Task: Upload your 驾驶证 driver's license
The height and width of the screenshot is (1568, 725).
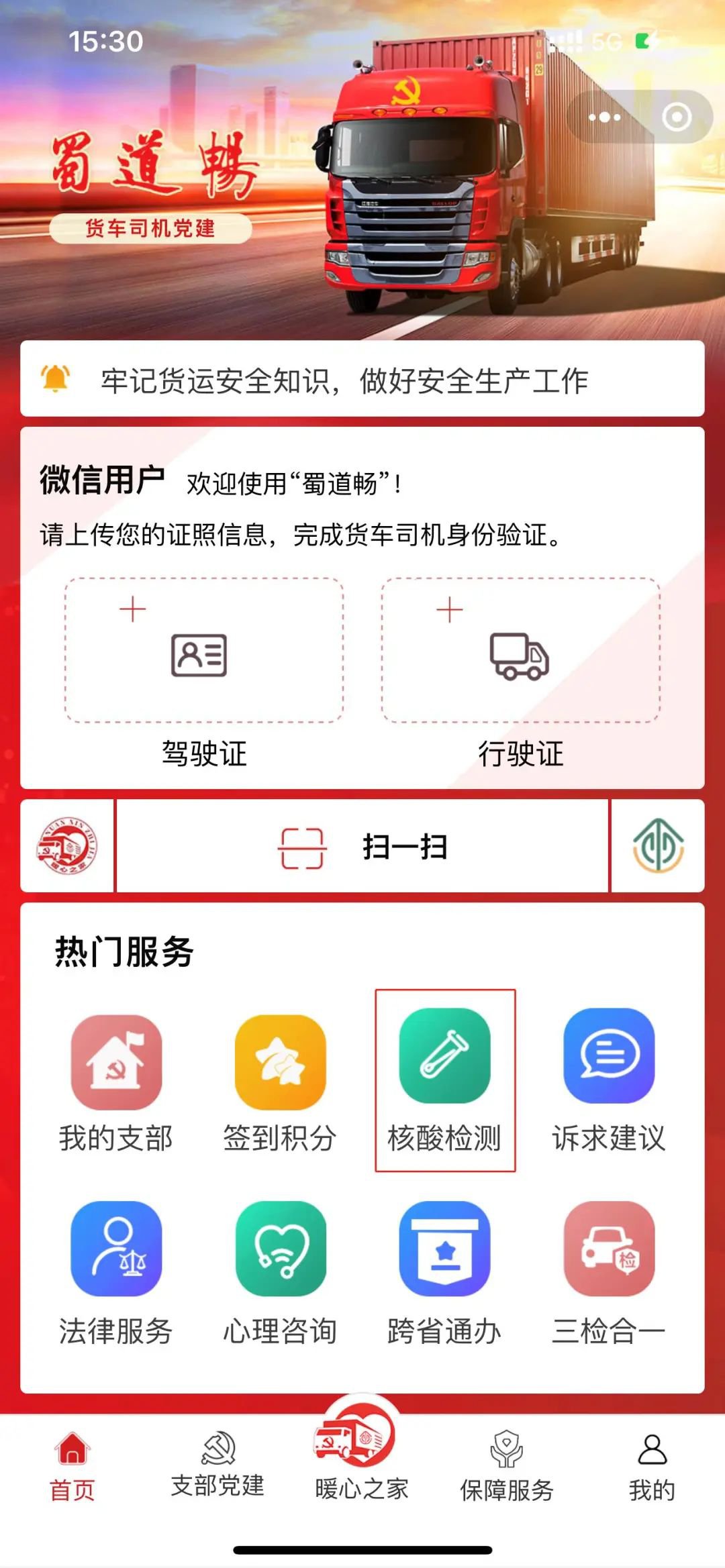Action: pos(204,650)
